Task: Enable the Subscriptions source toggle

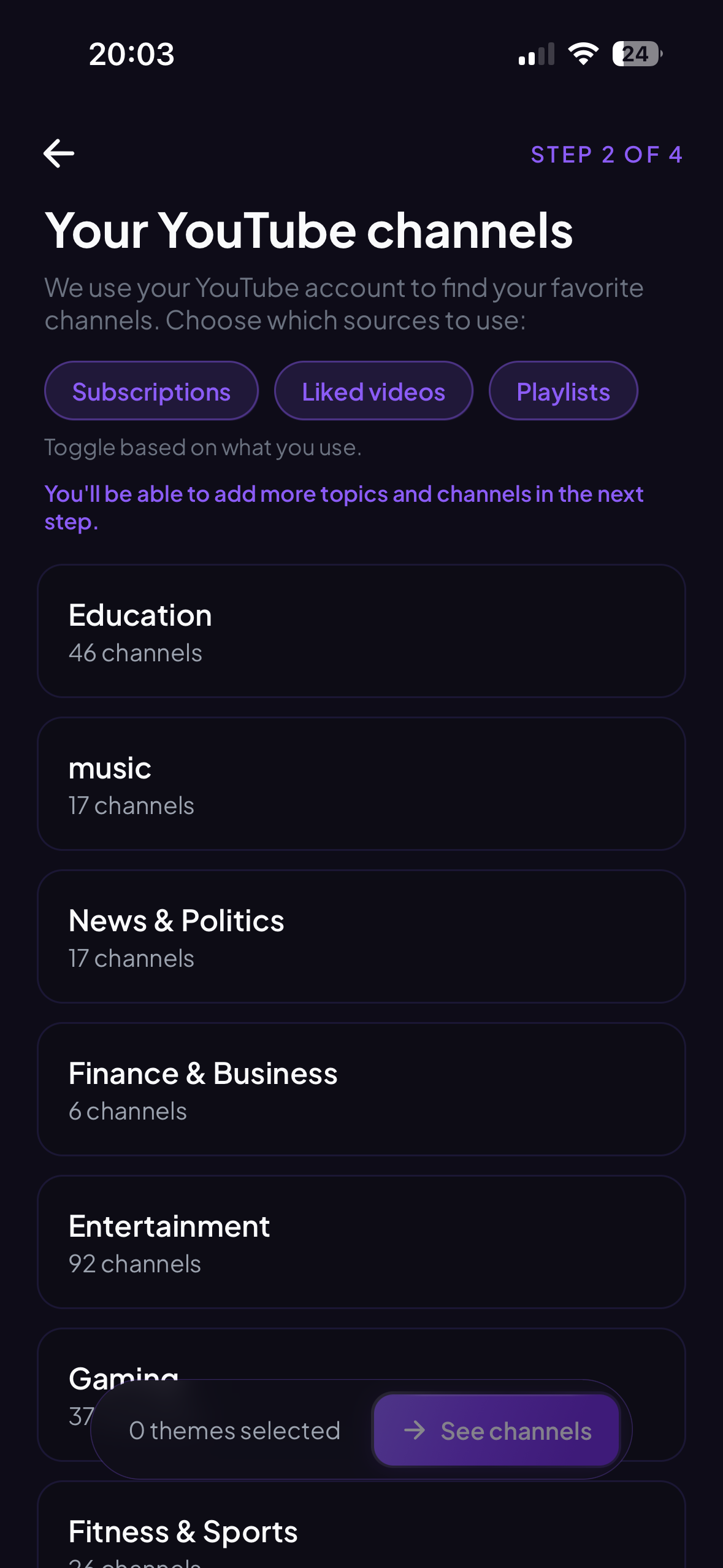Action: click(151, 391)
